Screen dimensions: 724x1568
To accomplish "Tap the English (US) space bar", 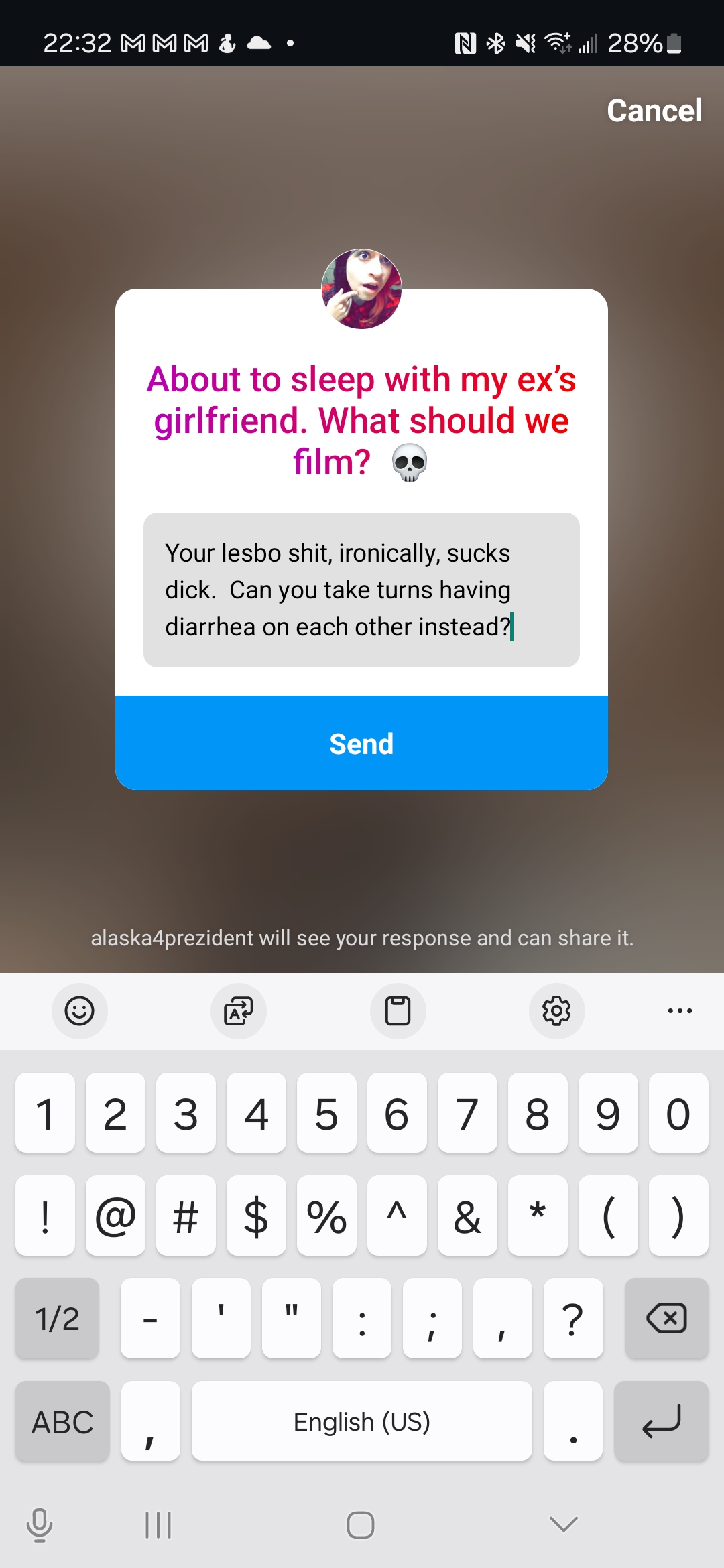I will coord(361,1421).
